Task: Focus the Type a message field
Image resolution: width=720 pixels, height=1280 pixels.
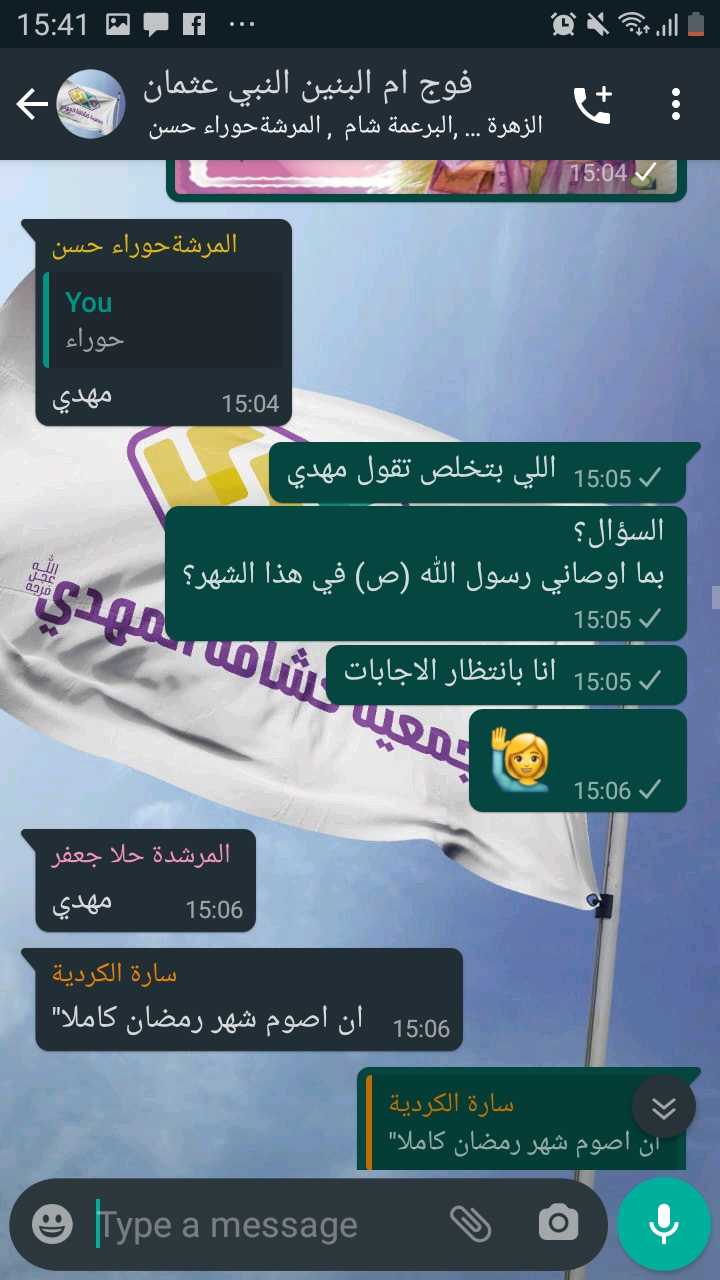Action: coord(260,1224)
